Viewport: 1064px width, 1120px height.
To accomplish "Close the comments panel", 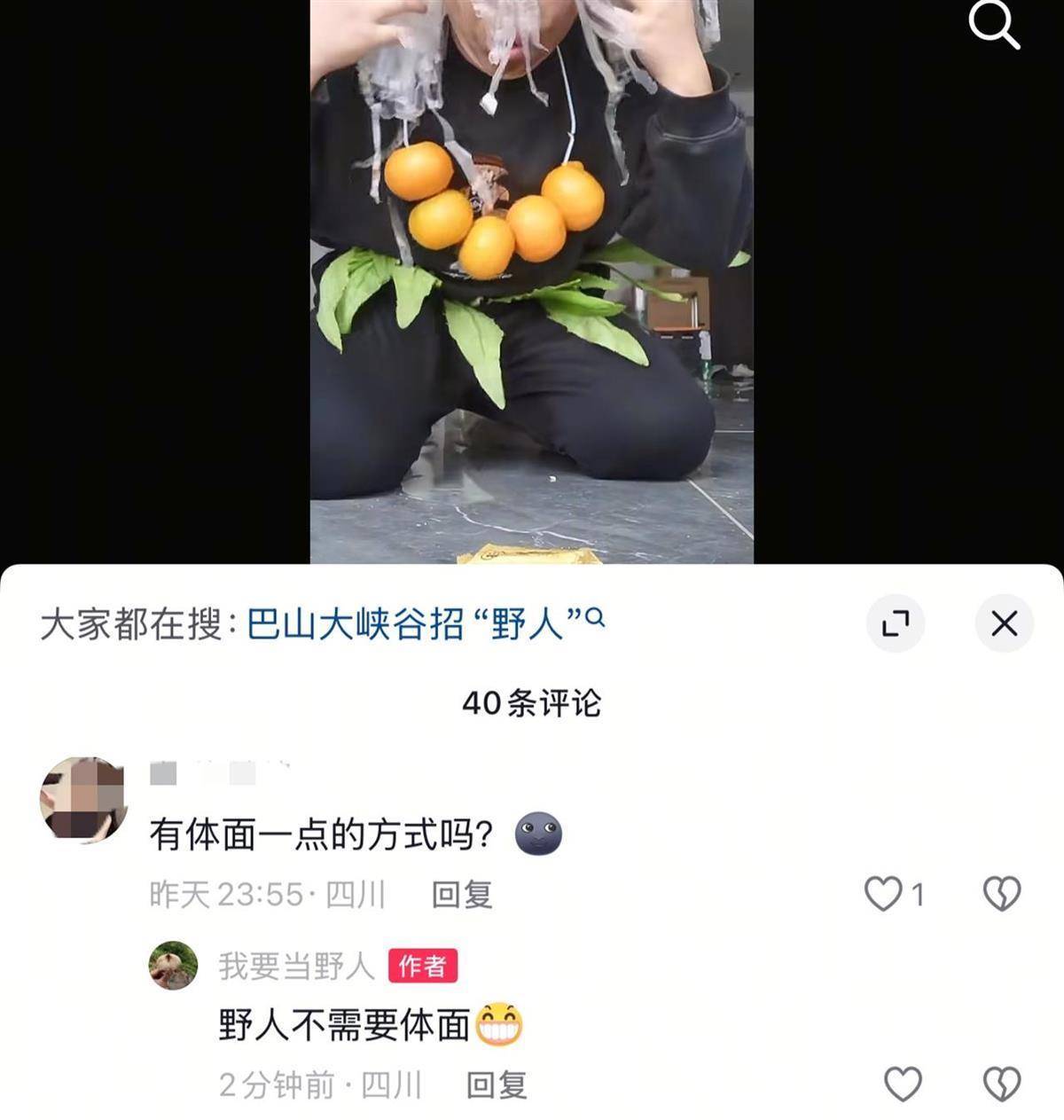I will pyautogui.click(x=1004, y=623).
